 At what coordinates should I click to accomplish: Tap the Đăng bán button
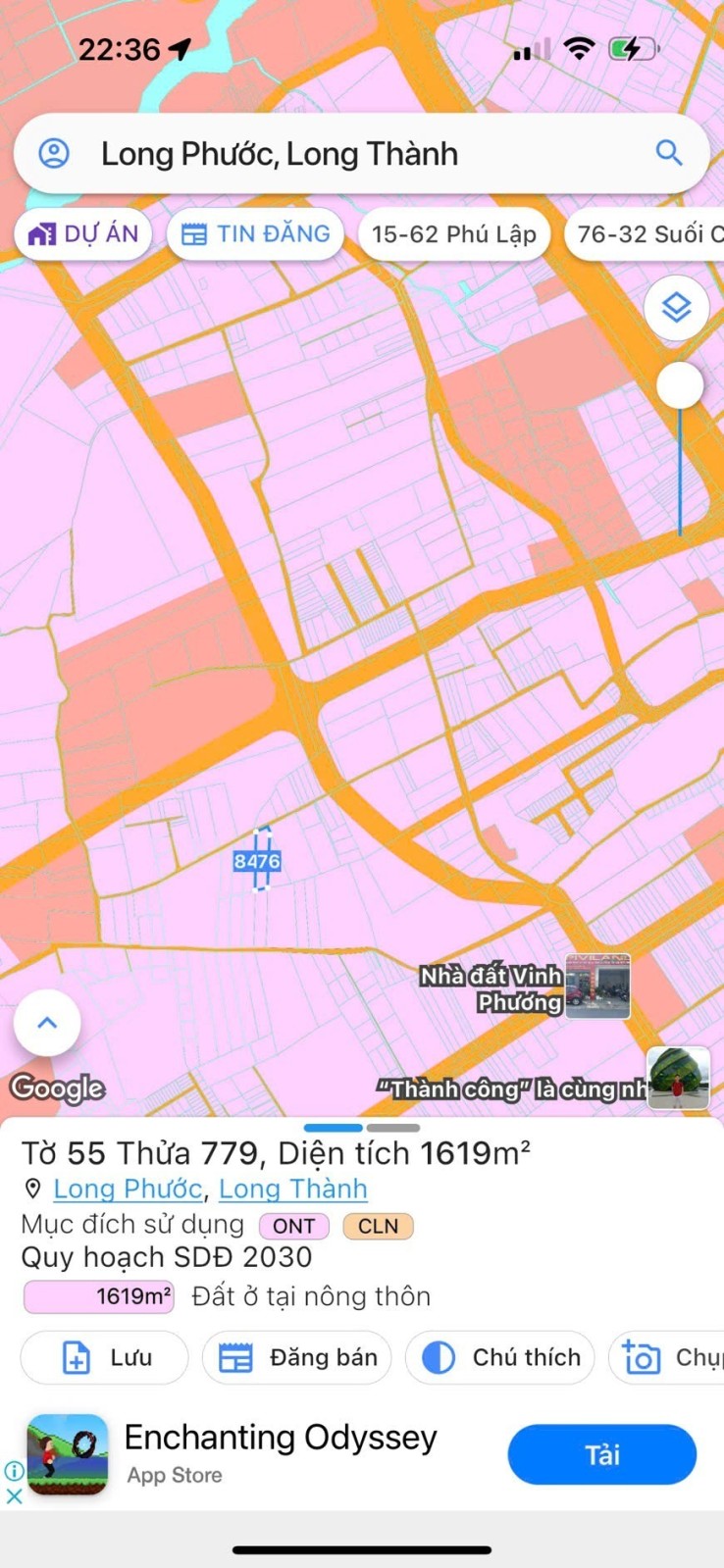296,1357
